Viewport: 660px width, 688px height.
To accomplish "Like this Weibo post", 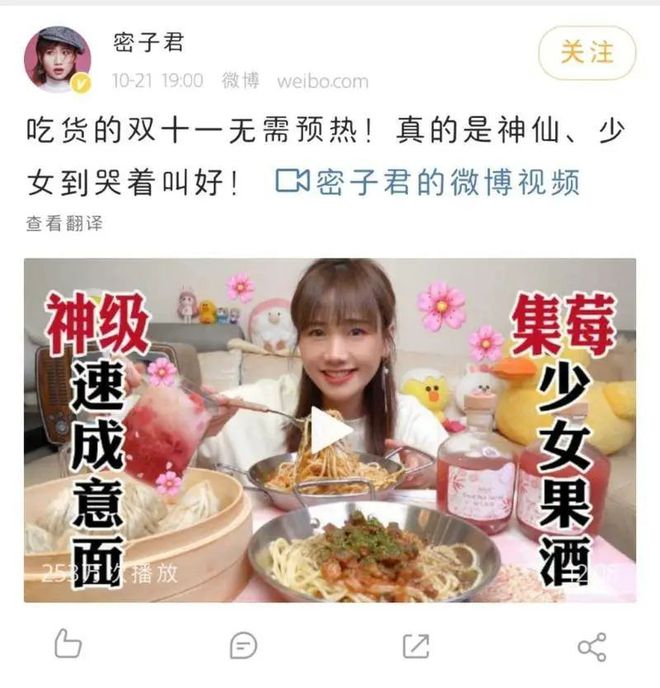I will (x=67, y=645).
